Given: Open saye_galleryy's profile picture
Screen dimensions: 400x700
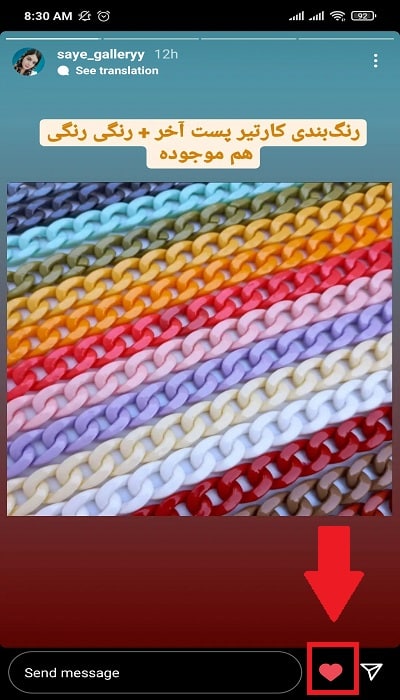Looking at the screenshot, I should tap(28, 62).
